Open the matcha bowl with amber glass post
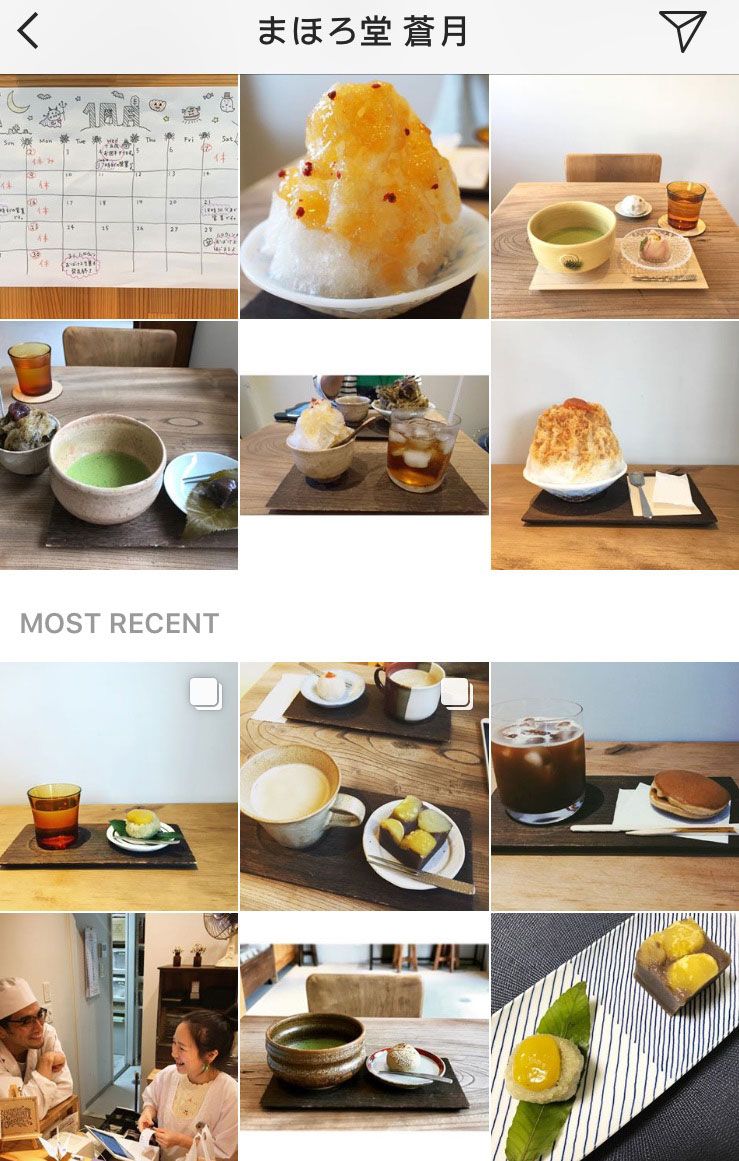Image resolution: width=739 pixels, height=1161 pixels. coord(615,196)
